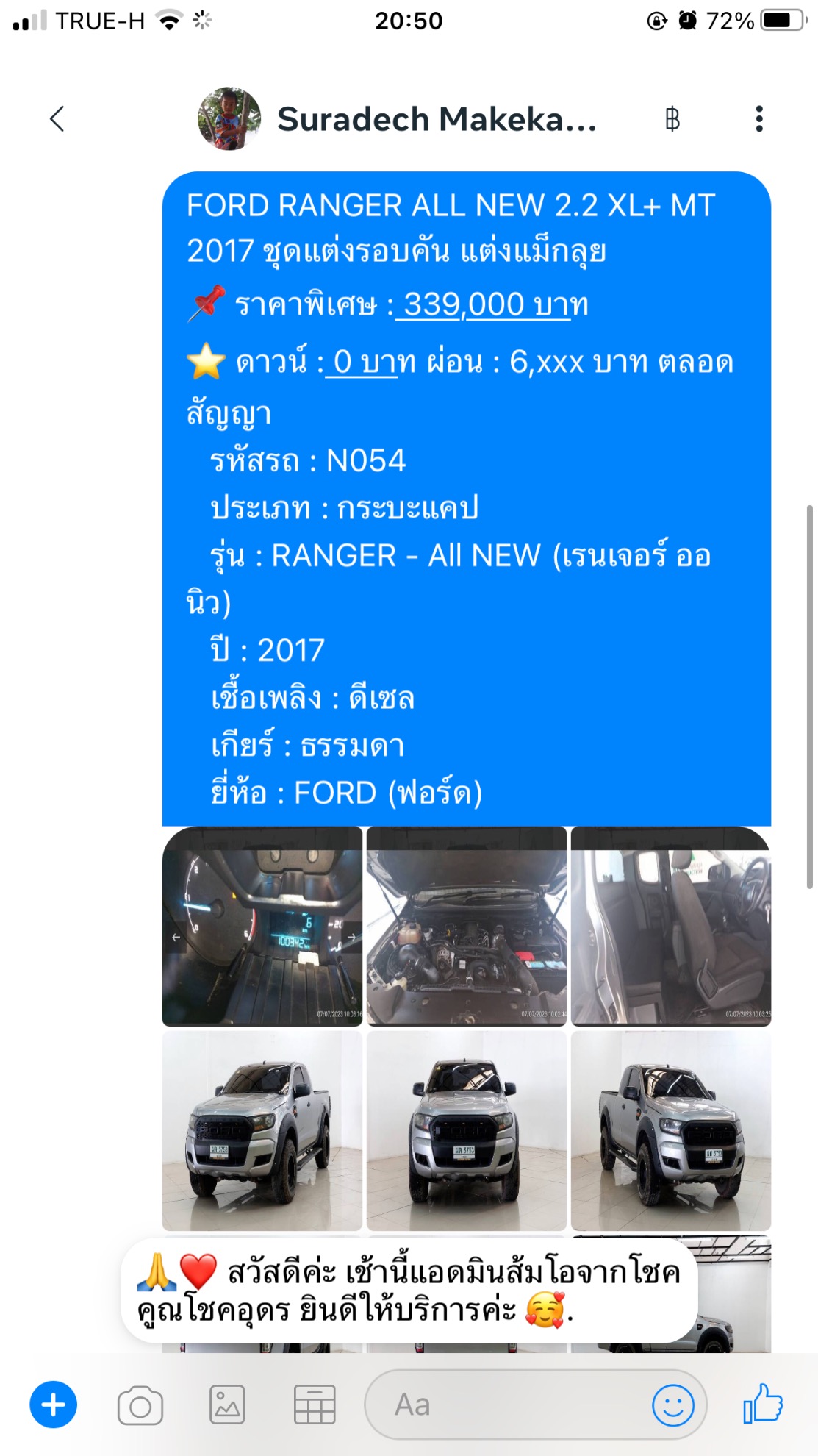
Task: Open the emoji smiley picker
Action: tap(673, 1405)
